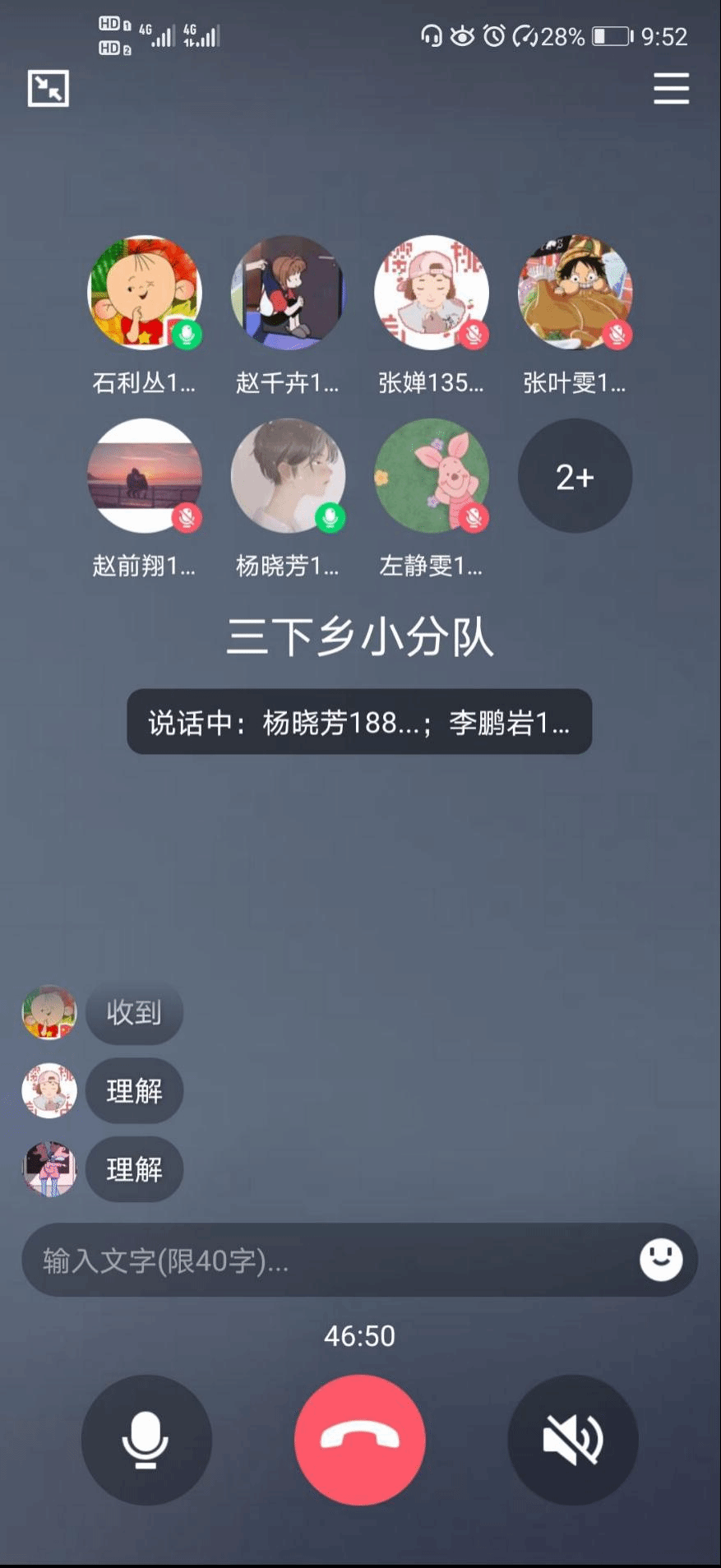
Task: Hang up the group call
Action: [x=360, y=1440]
